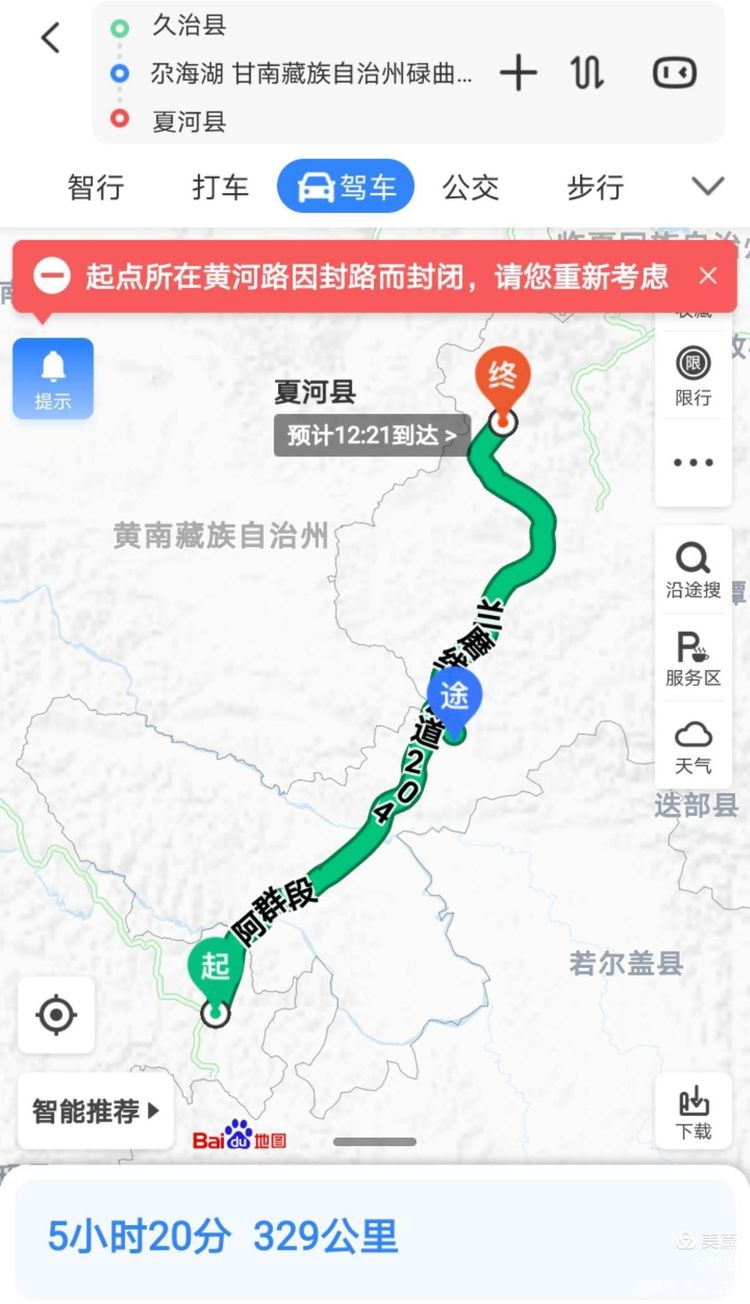Screen dimensions: 750x1304
Task: Open the more options ellipsis icon
Action: 693,461
